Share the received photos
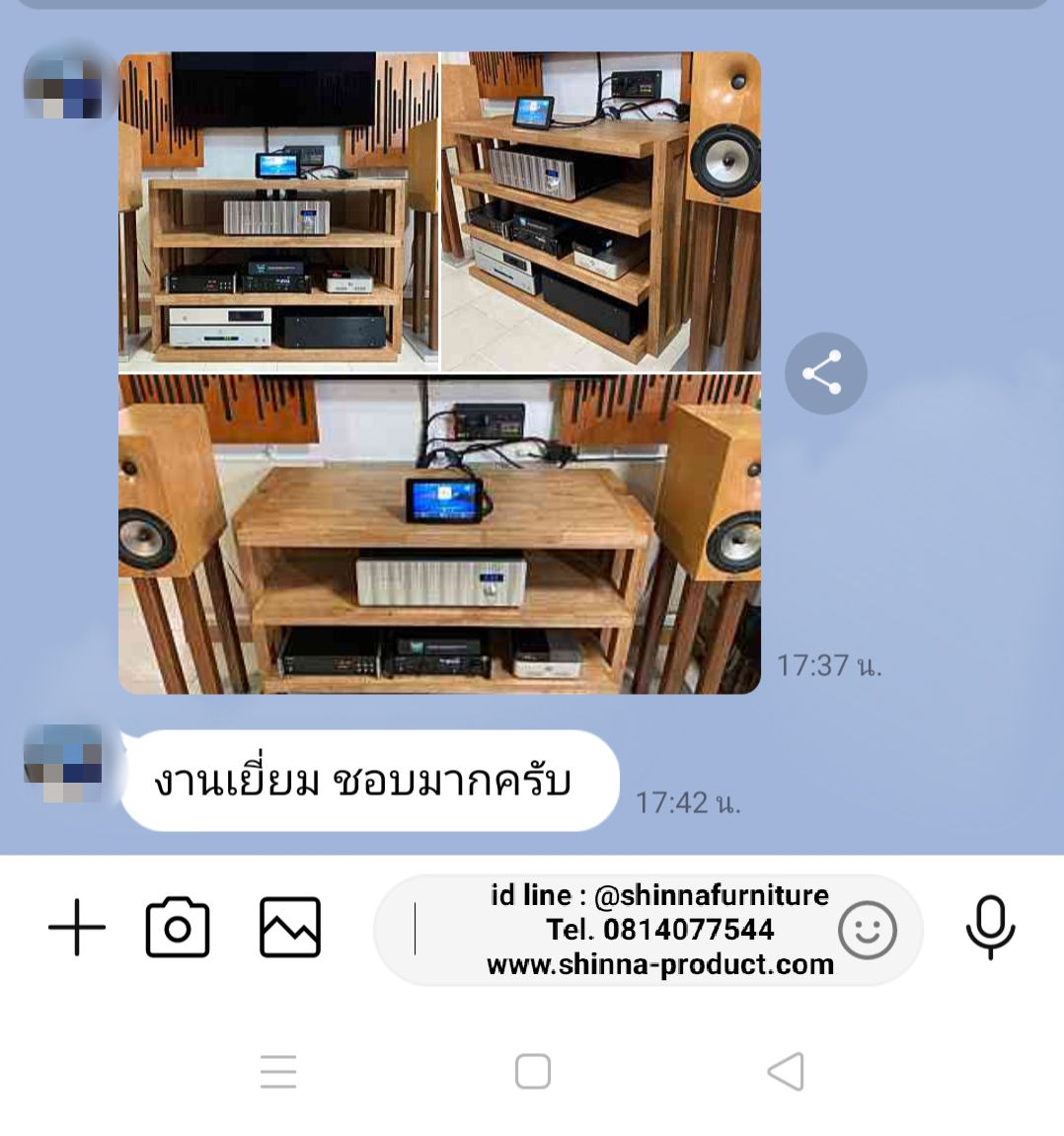The width and height of the screenshot is (1064, 1136). 825,373
